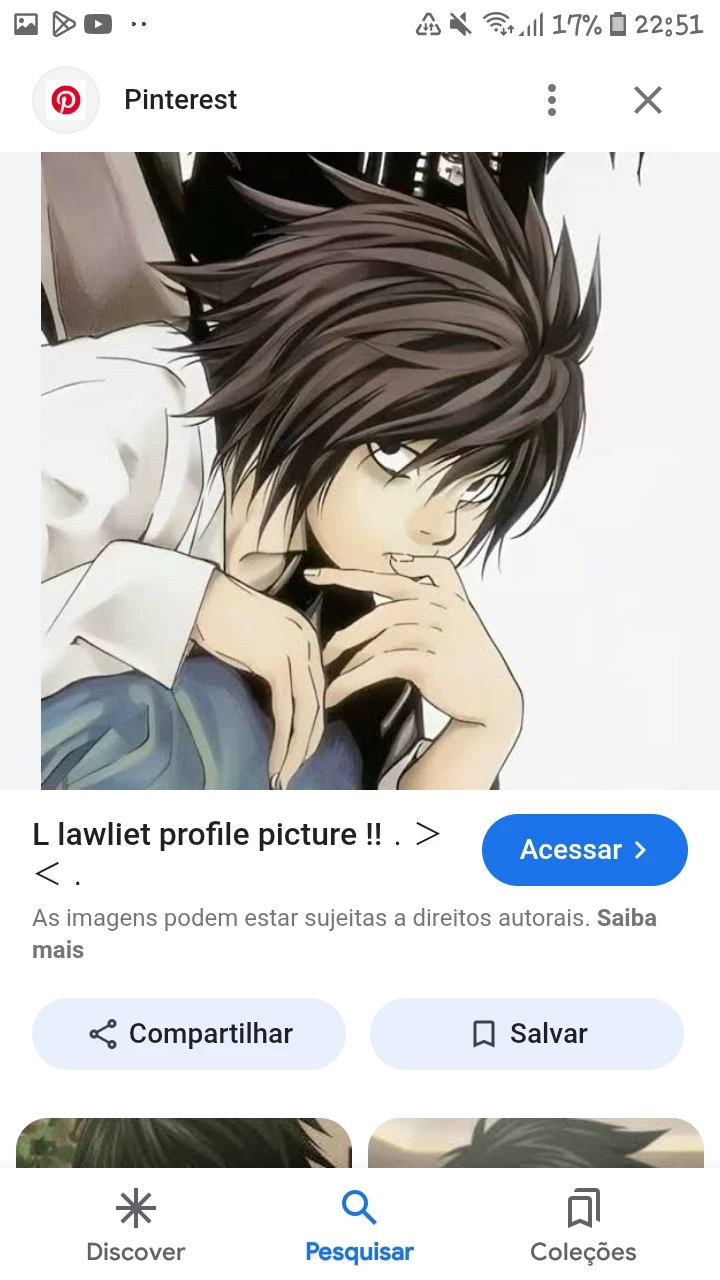720x1280 pixels.
Task: Close the image viewer
Action: click(x=648, y=100)
